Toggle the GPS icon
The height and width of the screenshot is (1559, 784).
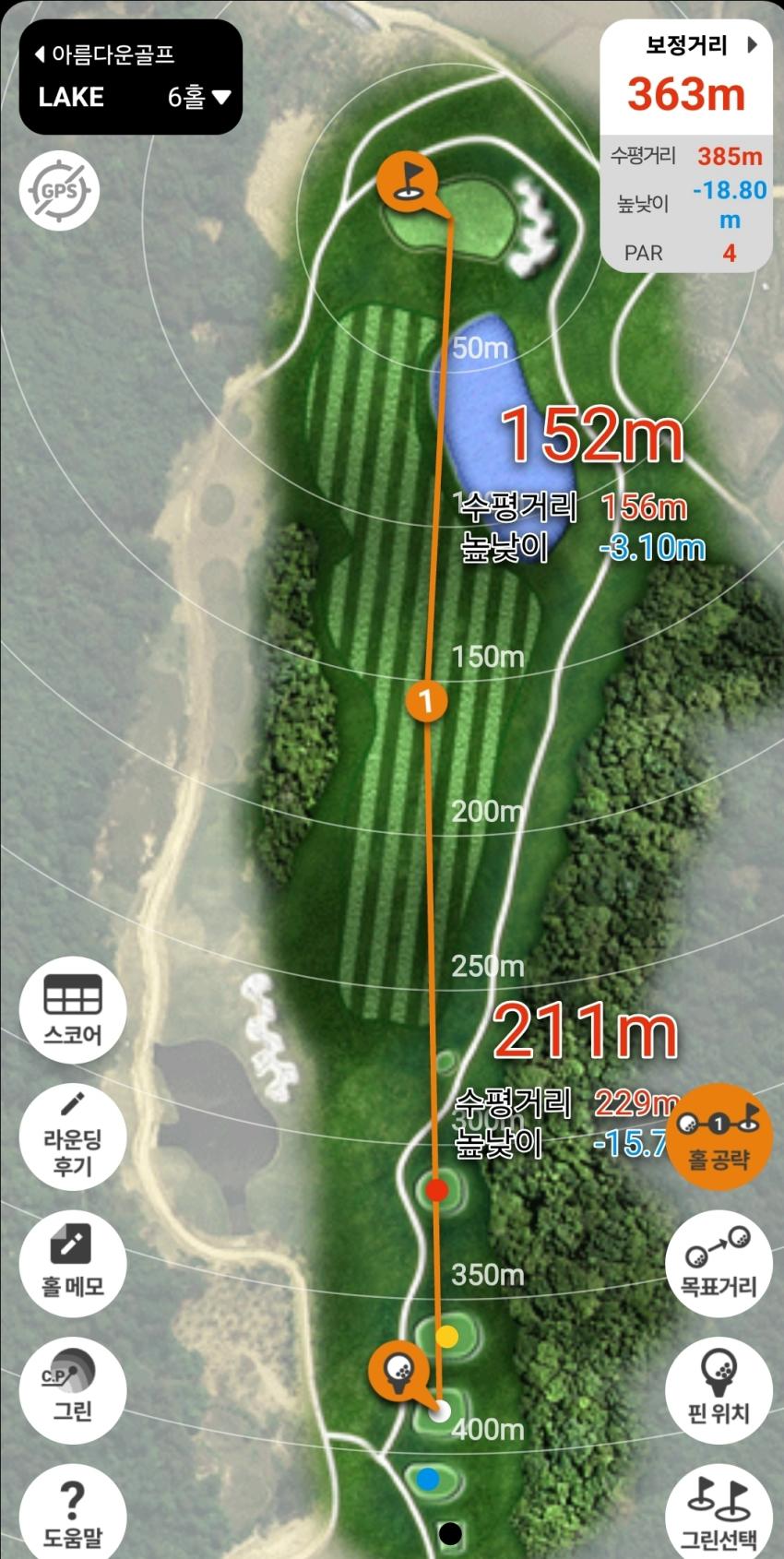coord(59,191)
